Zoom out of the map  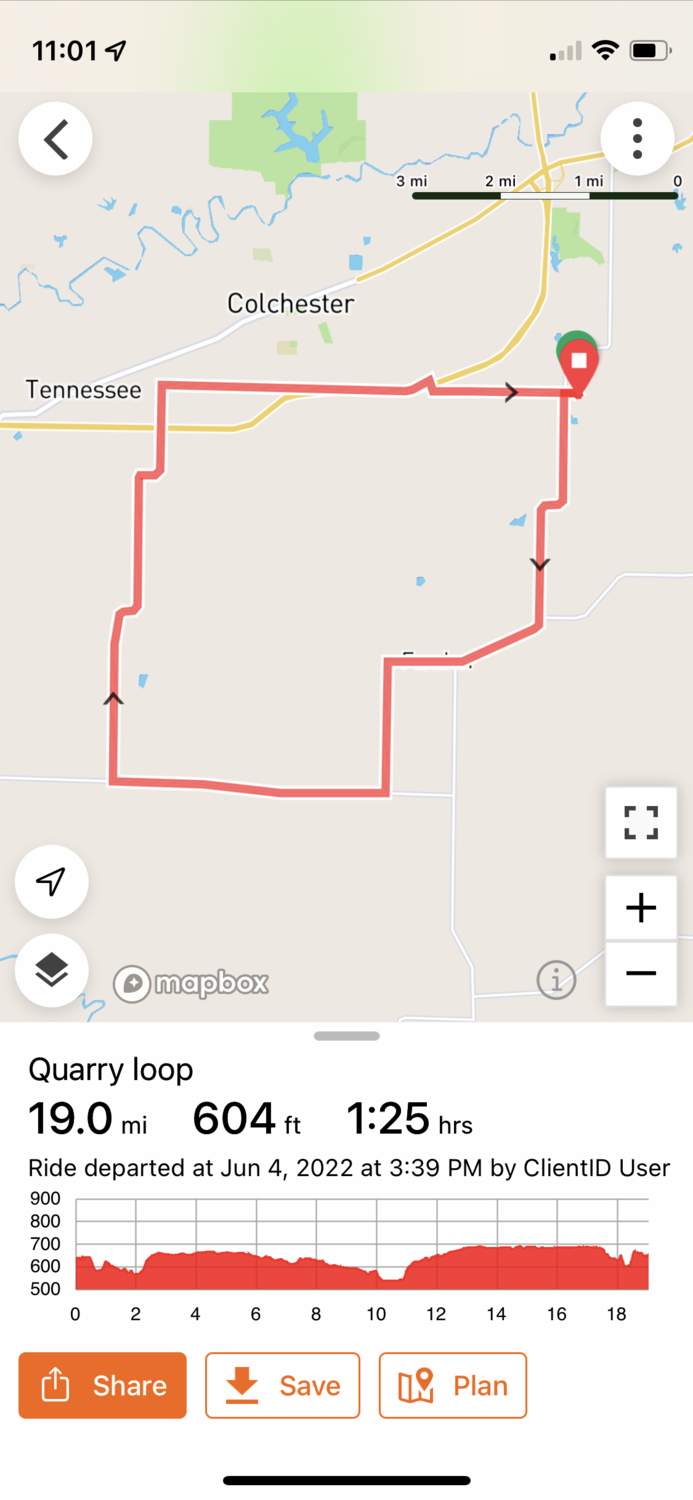pos(641,973)
